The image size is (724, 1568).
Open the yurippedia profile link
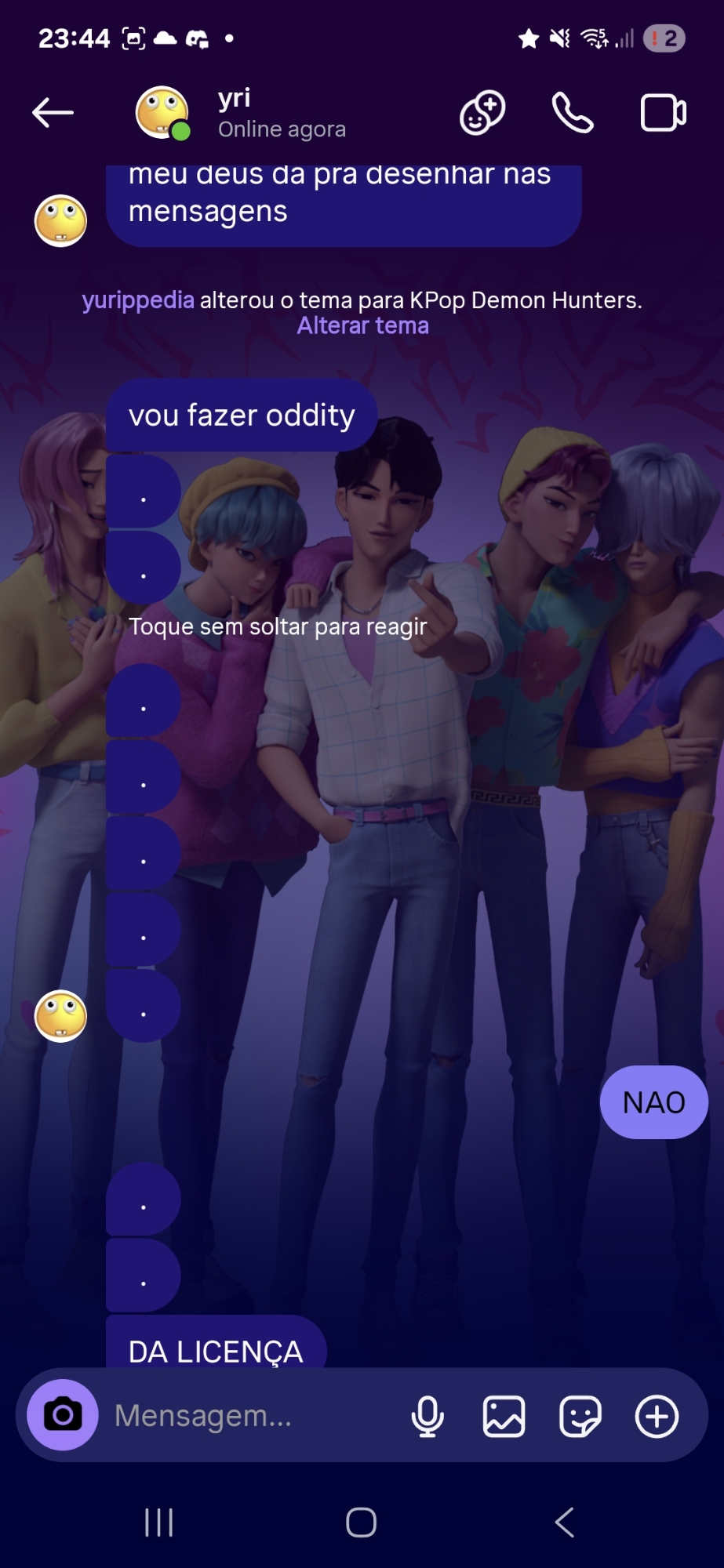(138, 300)
